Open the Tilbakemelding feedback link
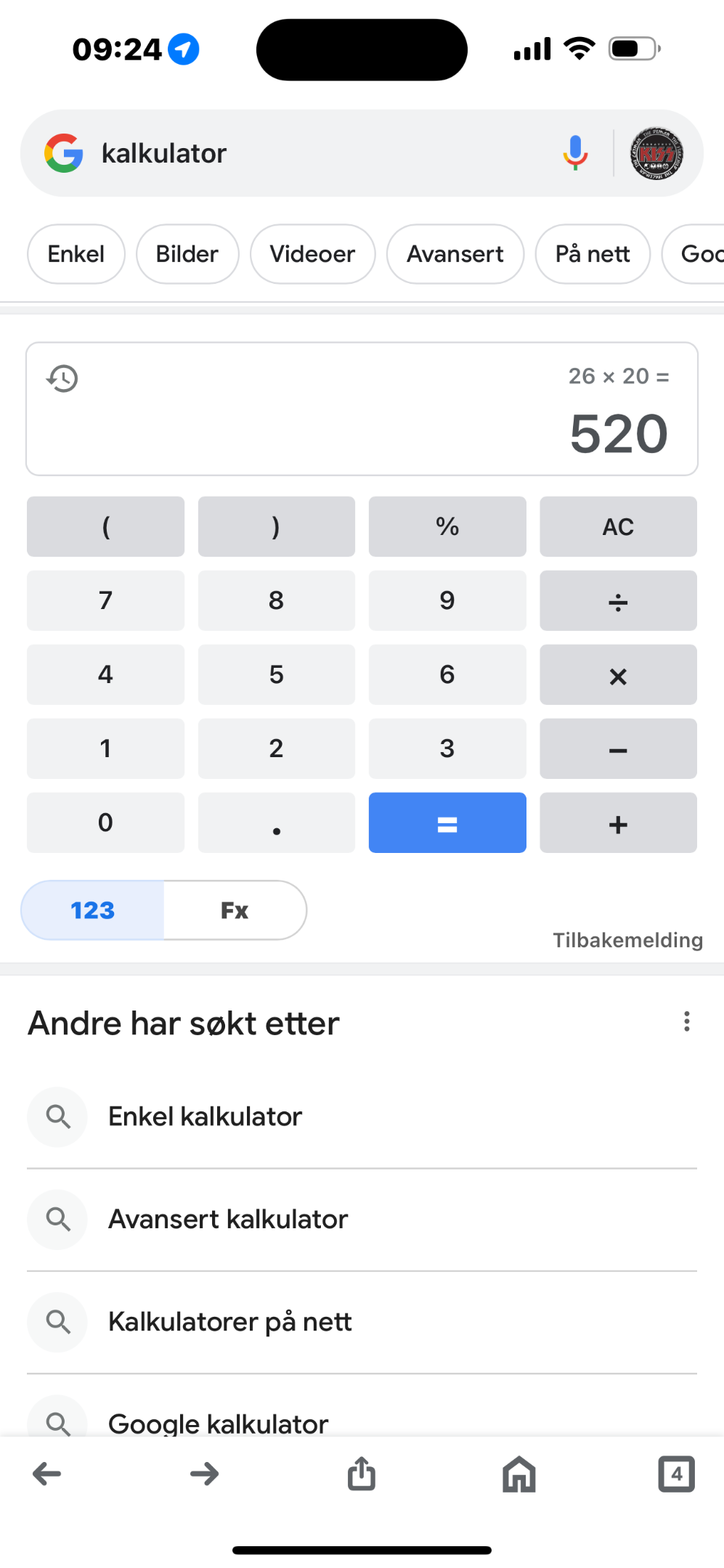 pyautogui.click(x=627, y=940)
